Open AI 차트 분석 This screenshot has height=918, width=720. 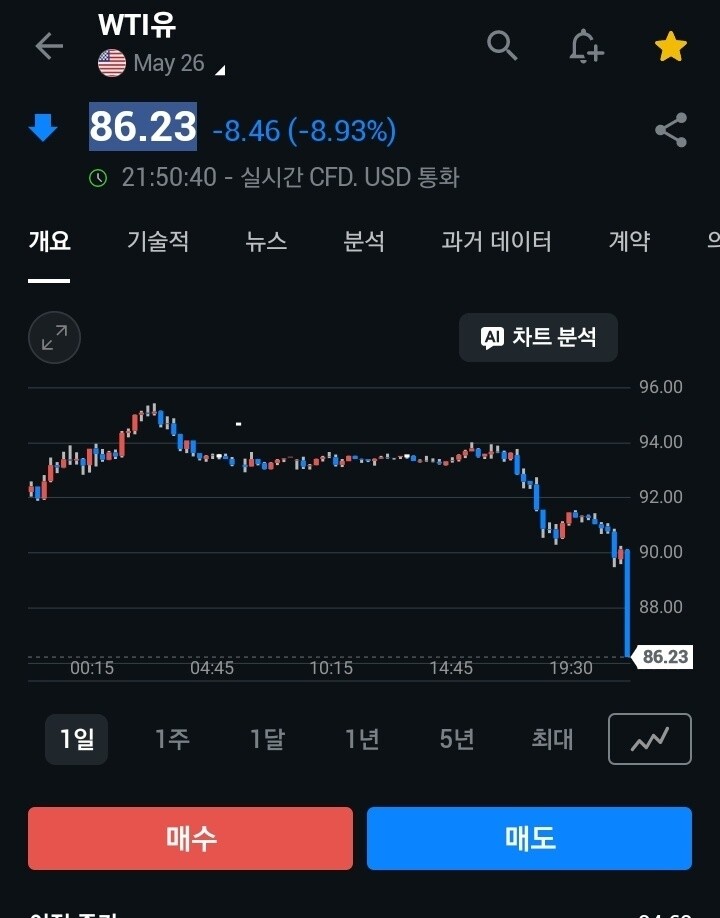538,337
